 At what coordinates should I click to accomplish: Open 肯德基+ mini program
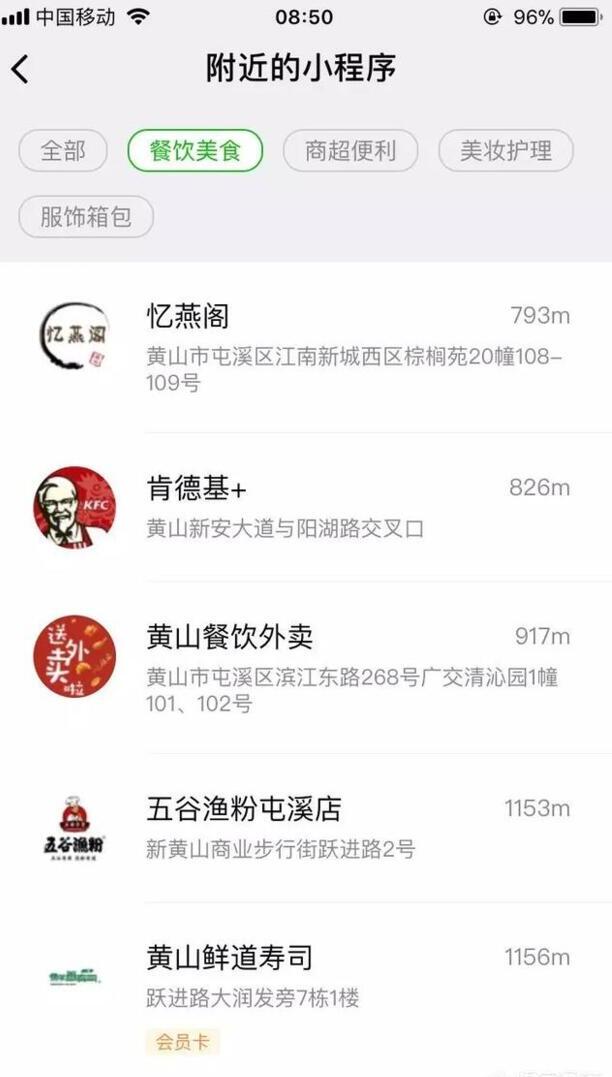[306, 507]
